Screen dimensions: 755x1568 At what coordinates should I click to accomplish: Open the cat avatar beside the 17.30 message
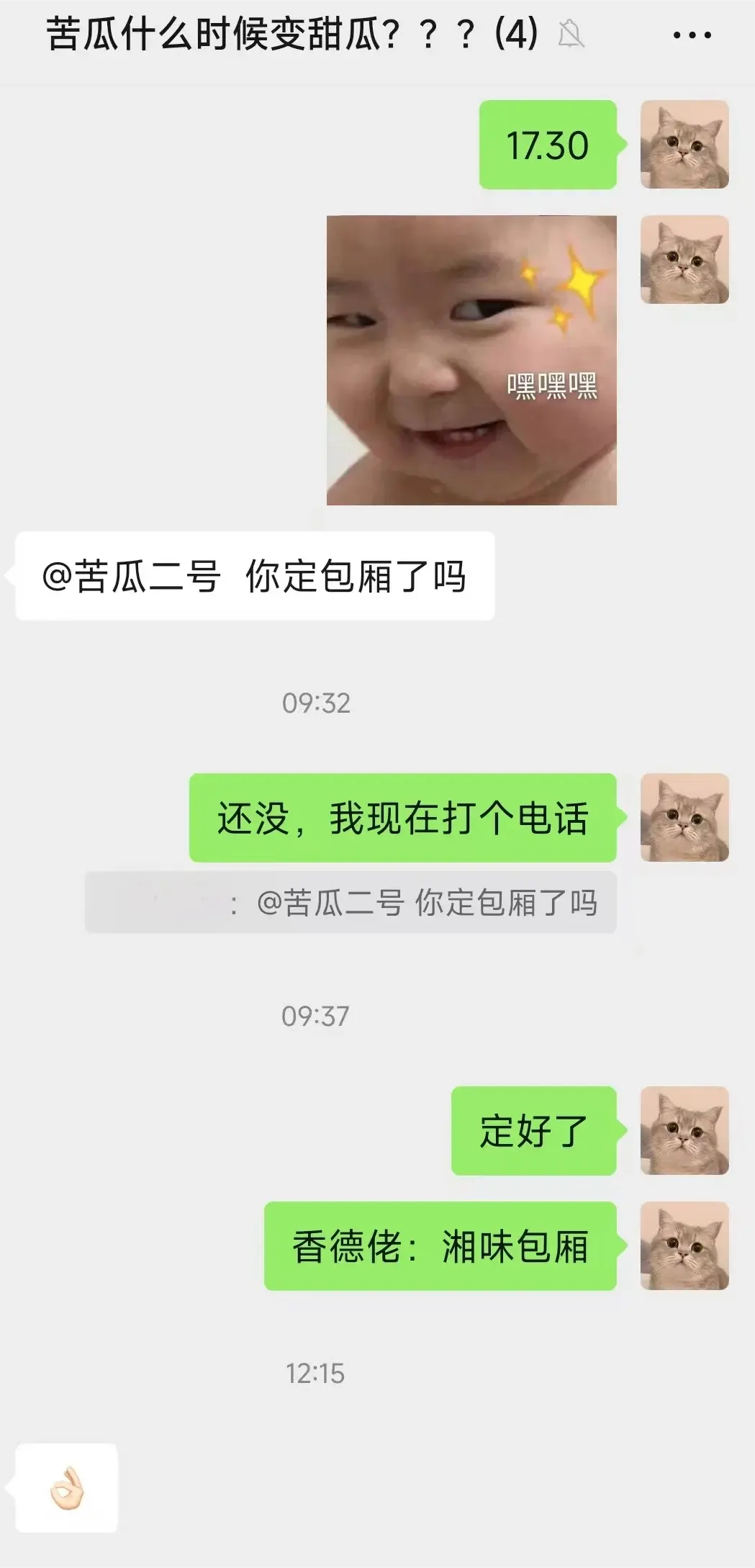click(x=684, y=145)
